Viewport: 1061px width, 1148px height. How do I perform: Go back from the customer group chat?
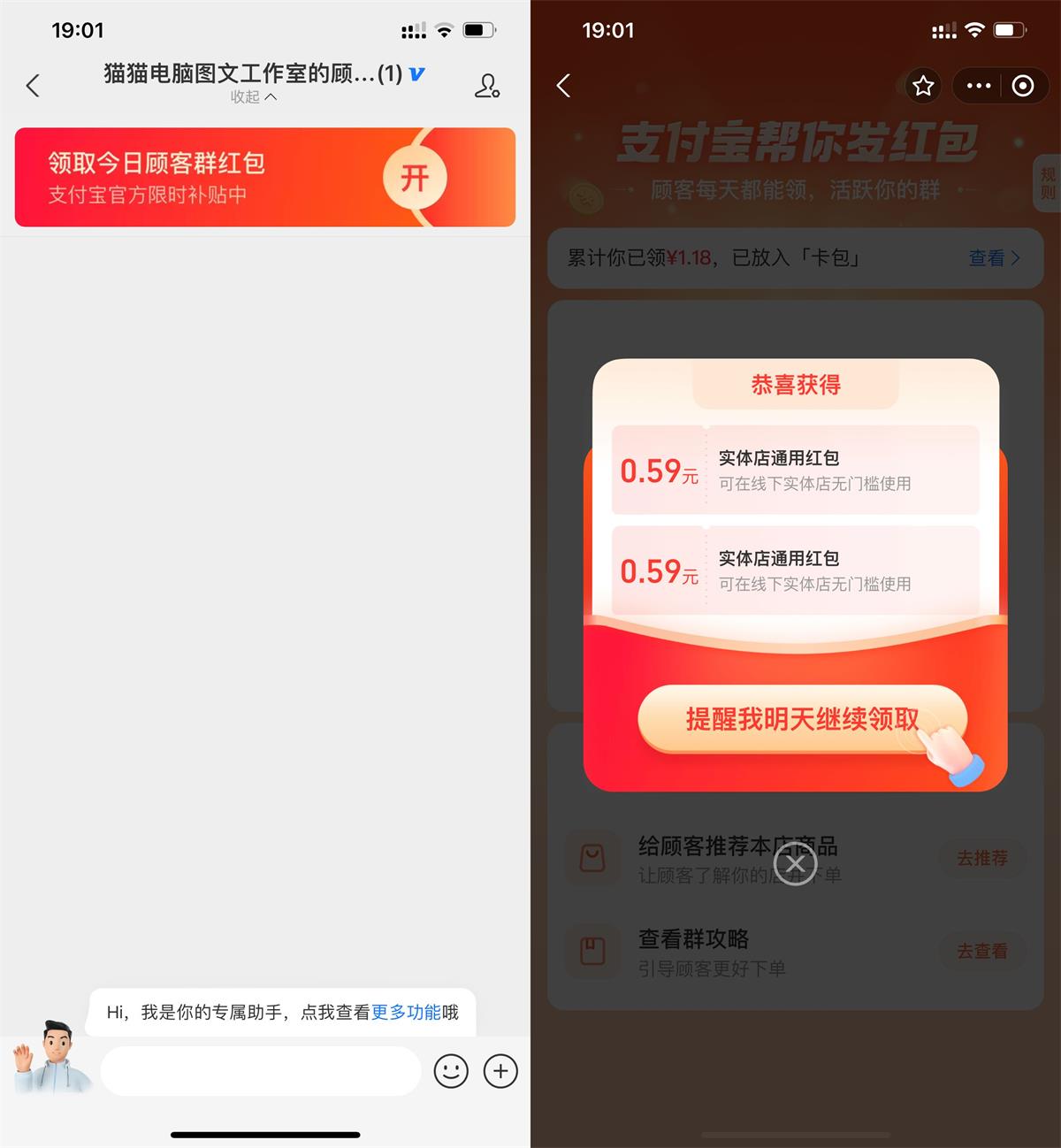coord(33,86)
